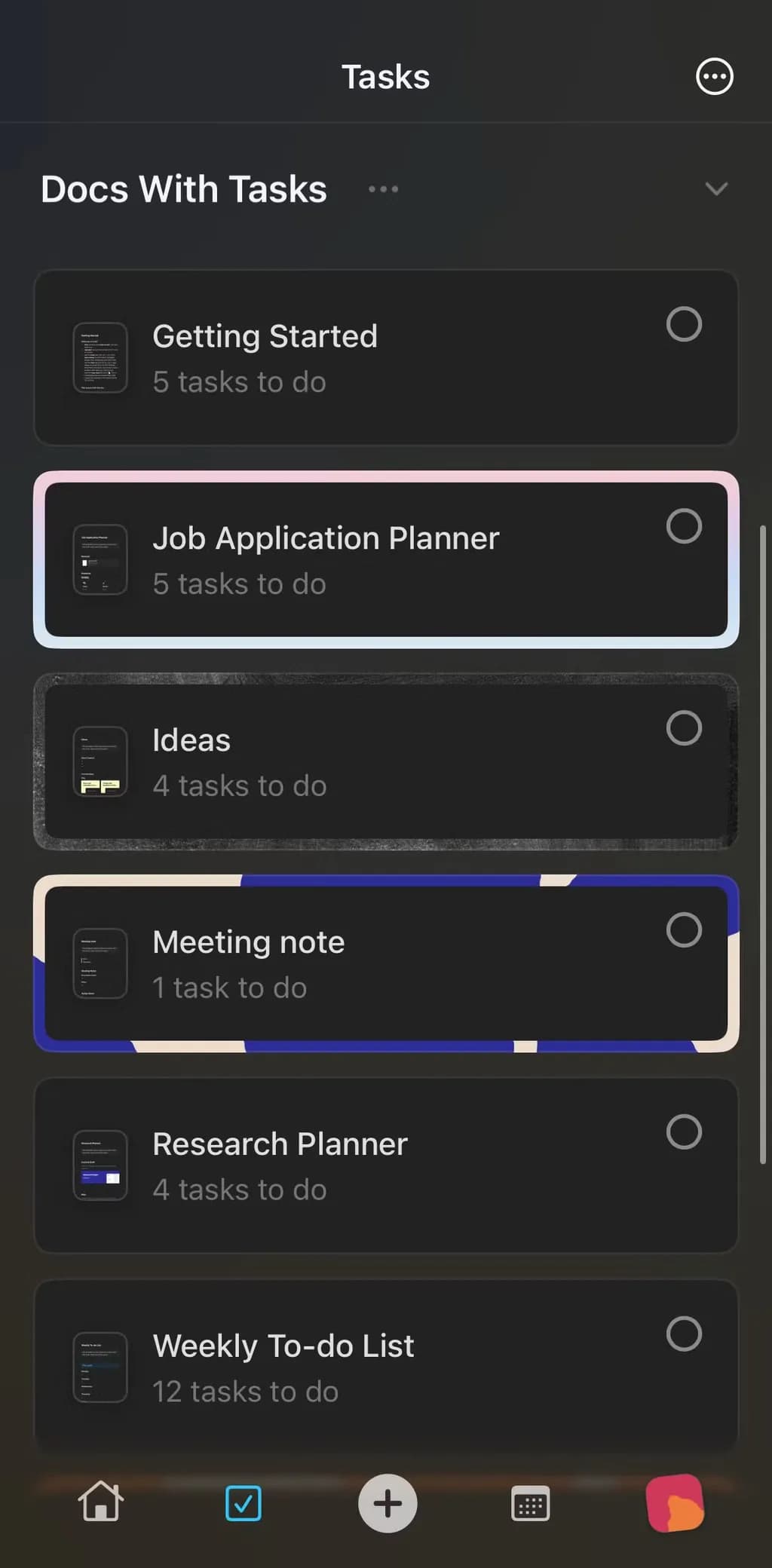772x1568 pixels.
Task: Tick the circle on the Ideas card
Action: click(x=684, y=728)
